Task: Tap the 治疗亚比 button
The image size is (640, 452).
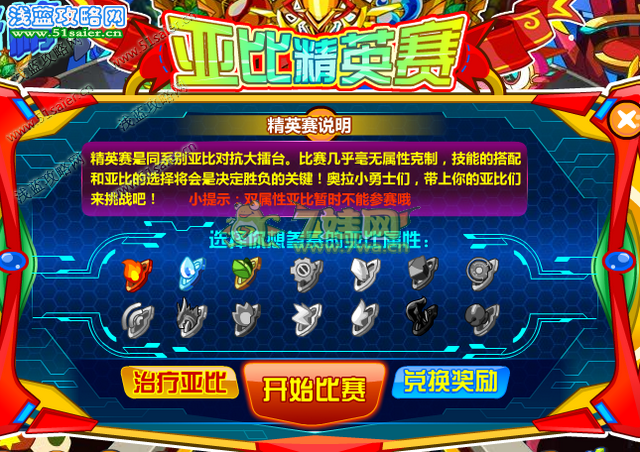Action: point(180,382)
